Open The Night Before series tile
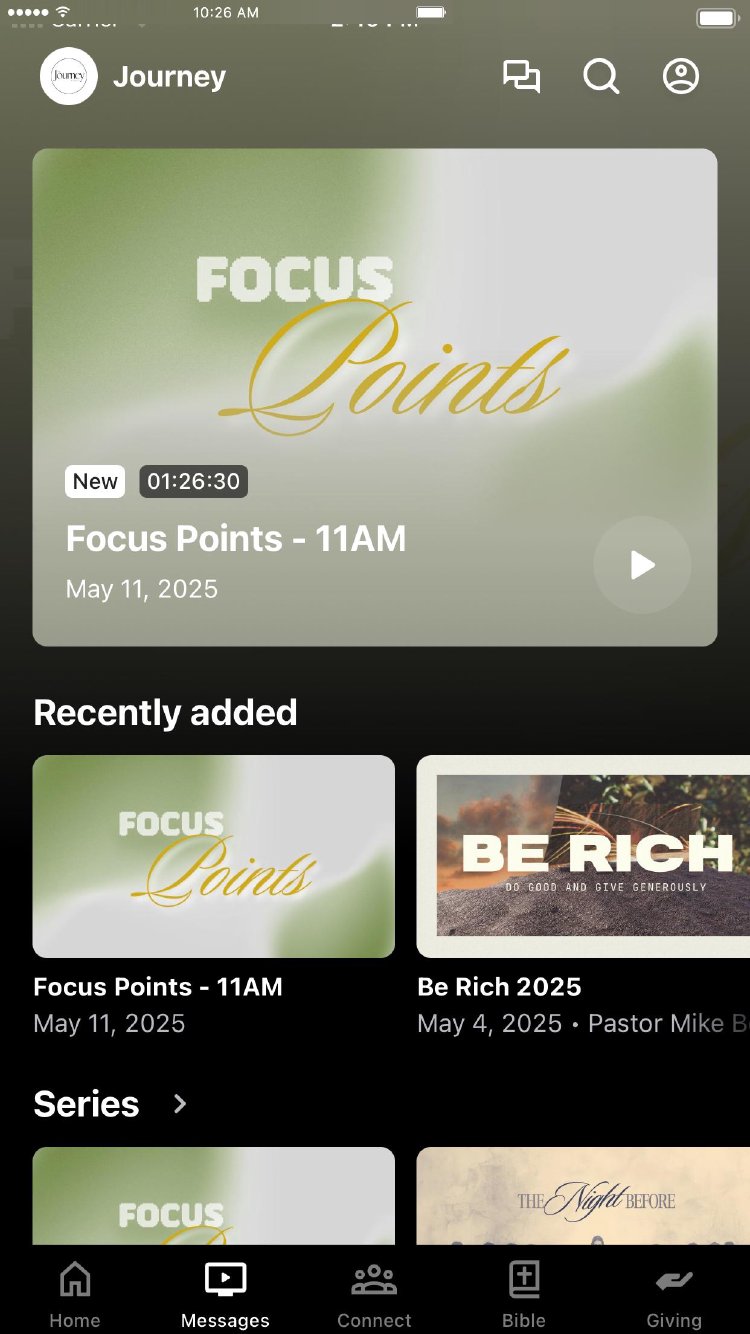Image resolution: width=750 pixels, height=1334 pixels. [583, 1196]
